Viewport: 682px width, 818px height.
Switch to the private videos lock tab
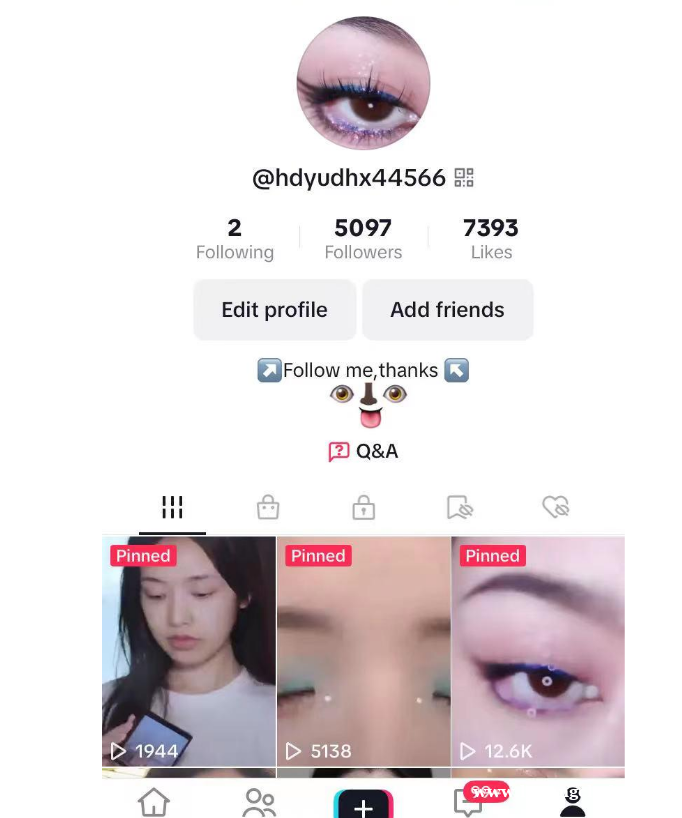[363, 508]
